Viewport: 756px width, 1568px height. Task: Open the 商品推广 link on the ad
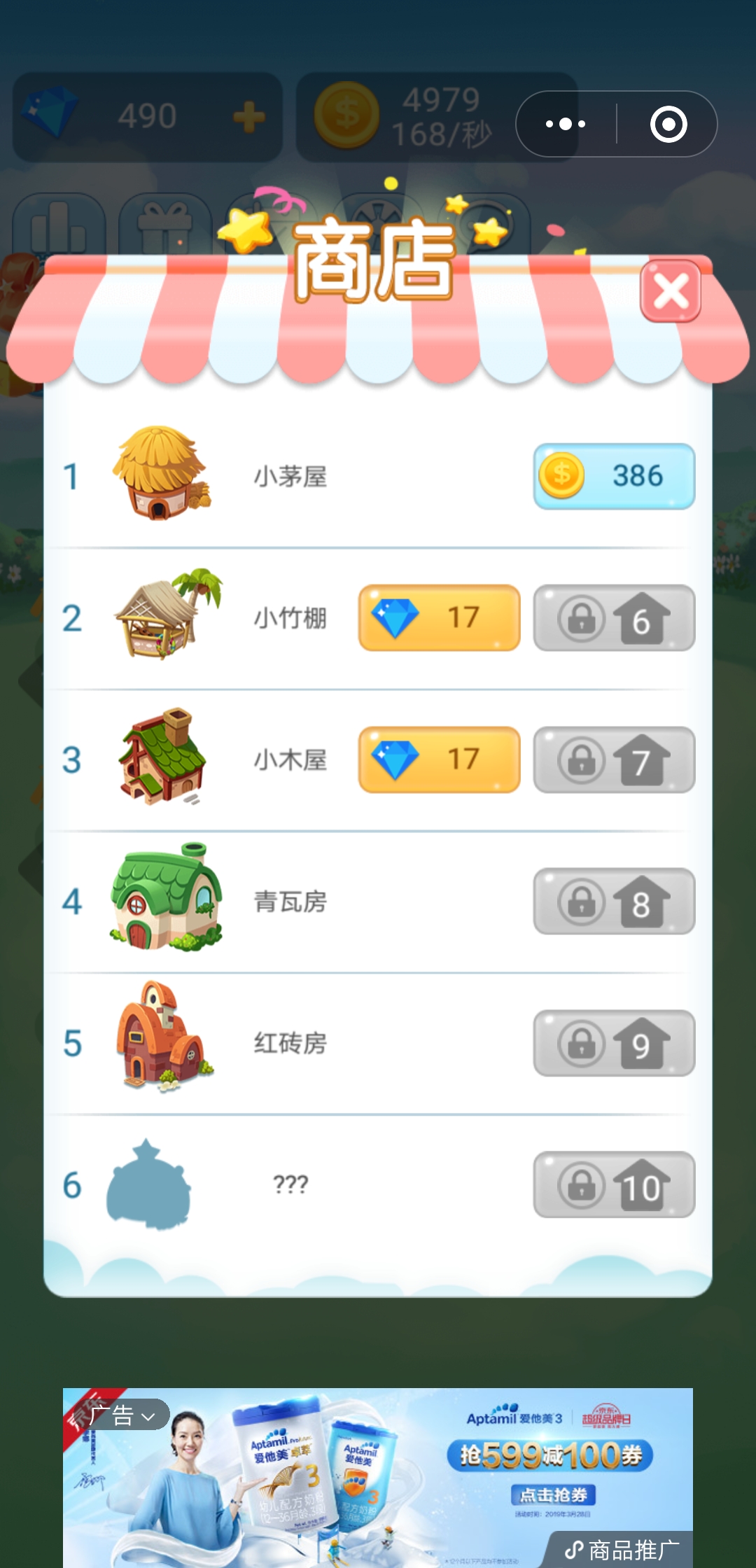(620, 1550)
